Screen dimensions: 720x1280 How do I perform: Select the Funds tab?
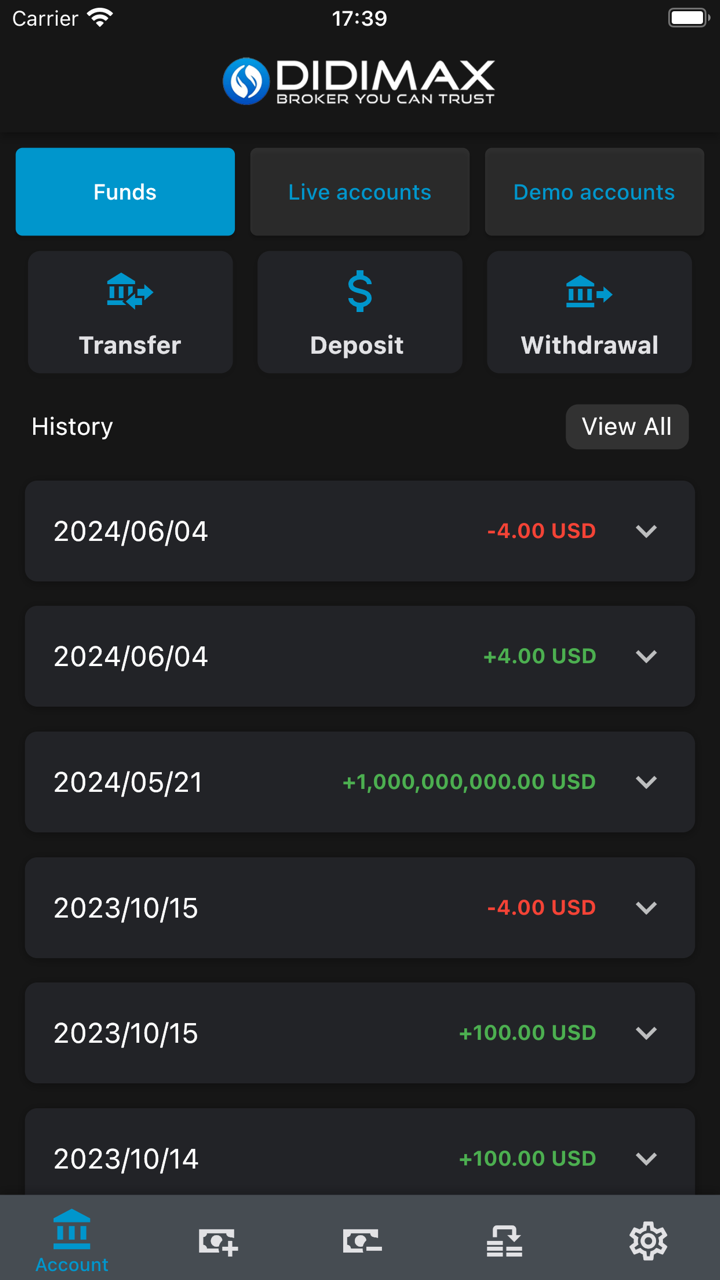pyautogui.click(x=125, y=192)
